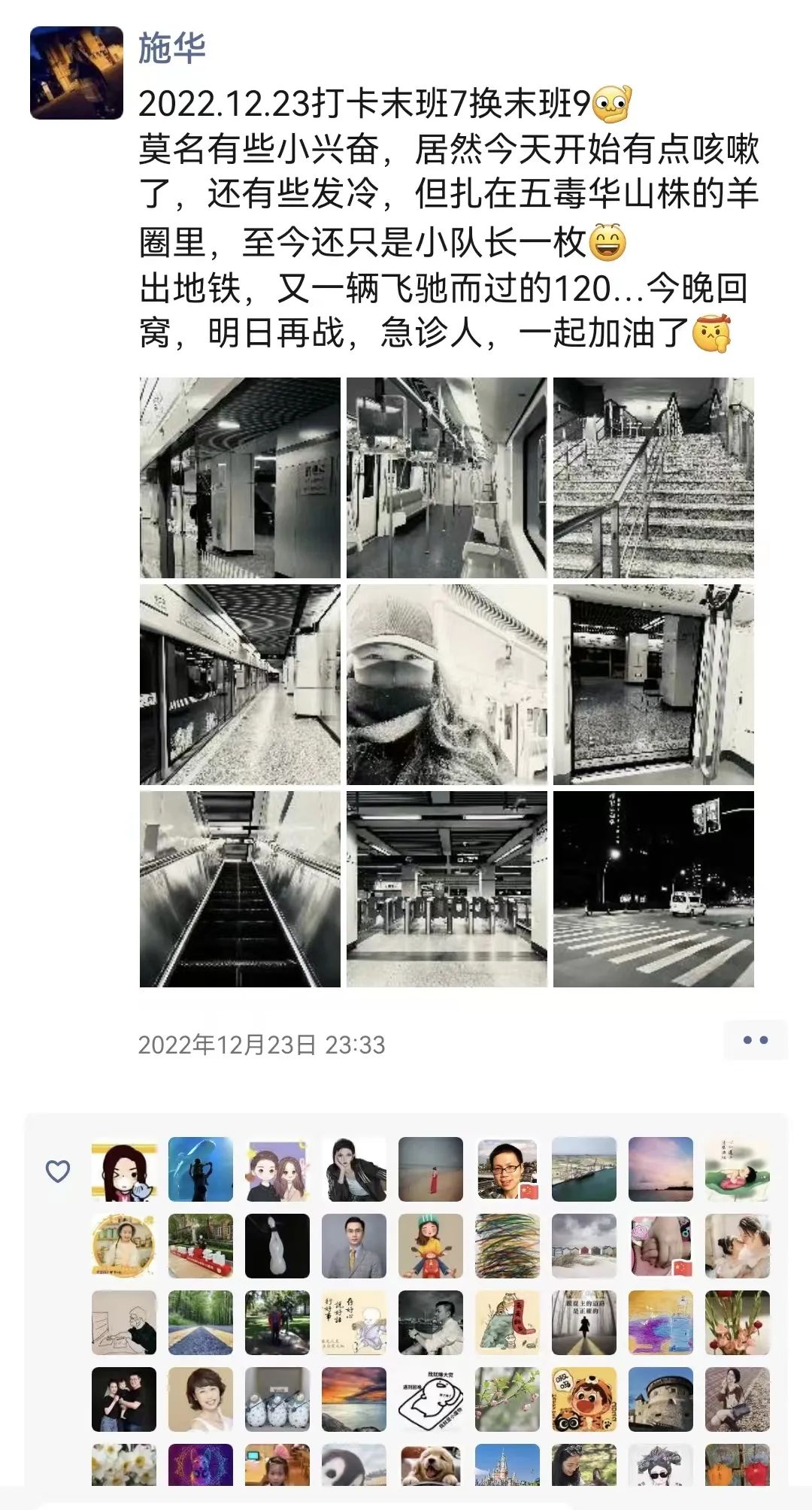
Task: View the empty subway carriage photo
Action: pyautogui.click(x=447, y=478)
